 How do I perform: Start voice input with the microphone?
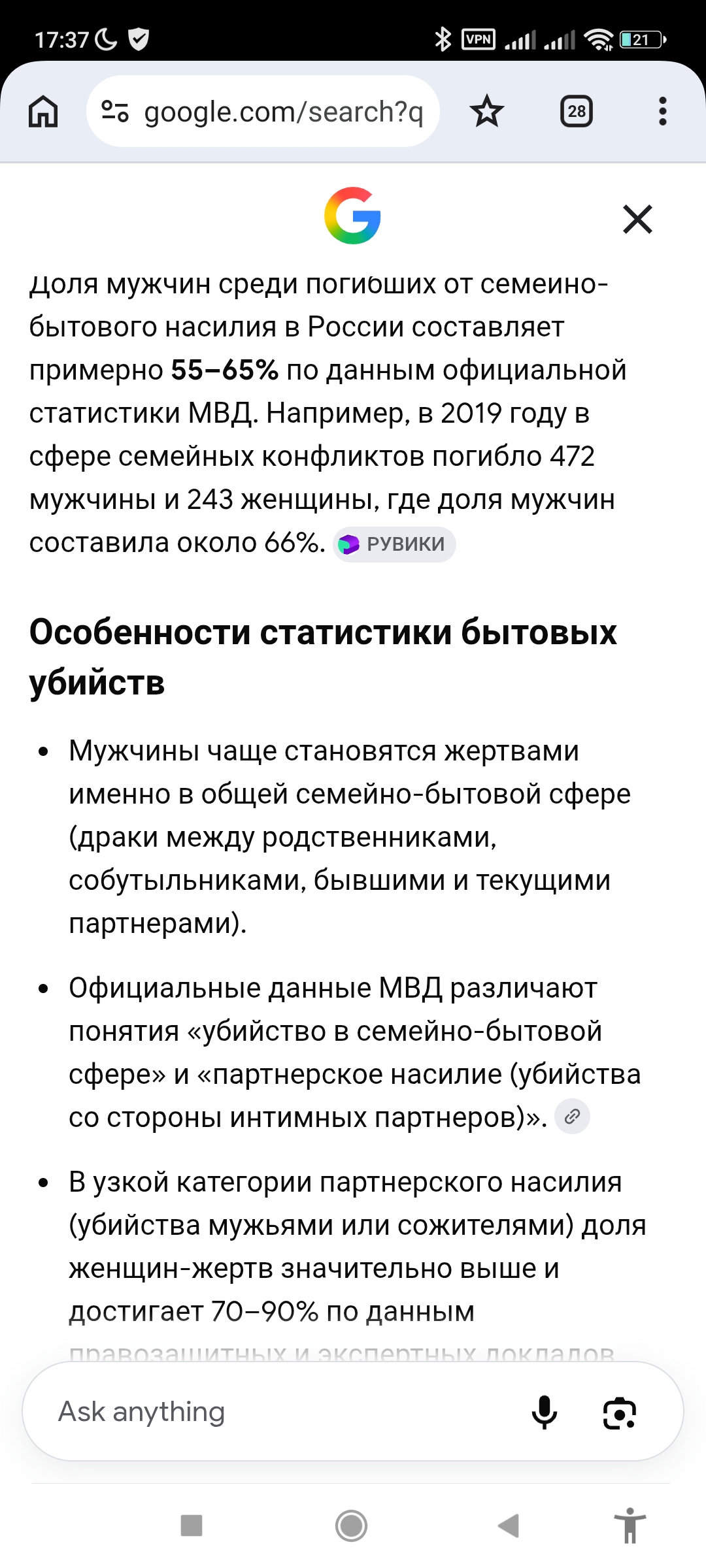click(x=544, y=1413)
